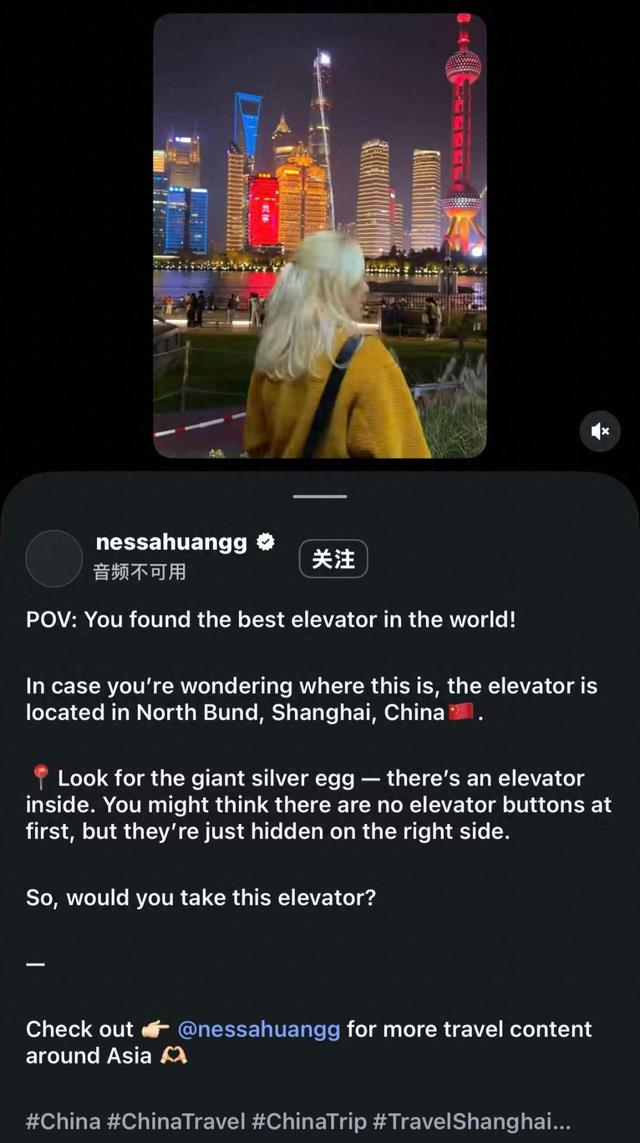Open the #ChinaTravel hashtag
Viewport: 640px width, 1143px height.
tap(176, 1121)
